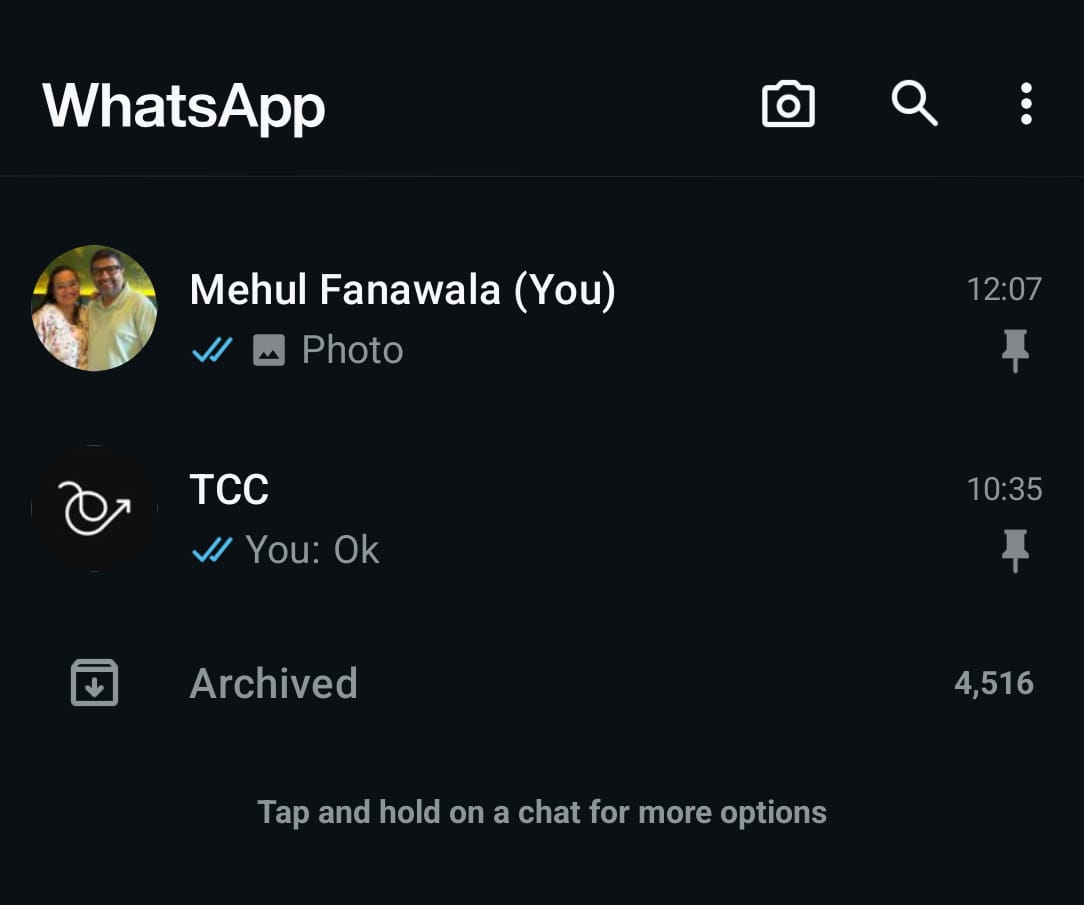This screenshot has width=1084, height=905.
Task: Open the three-dot overflow menu
Action: click(x=1025, y=104)
